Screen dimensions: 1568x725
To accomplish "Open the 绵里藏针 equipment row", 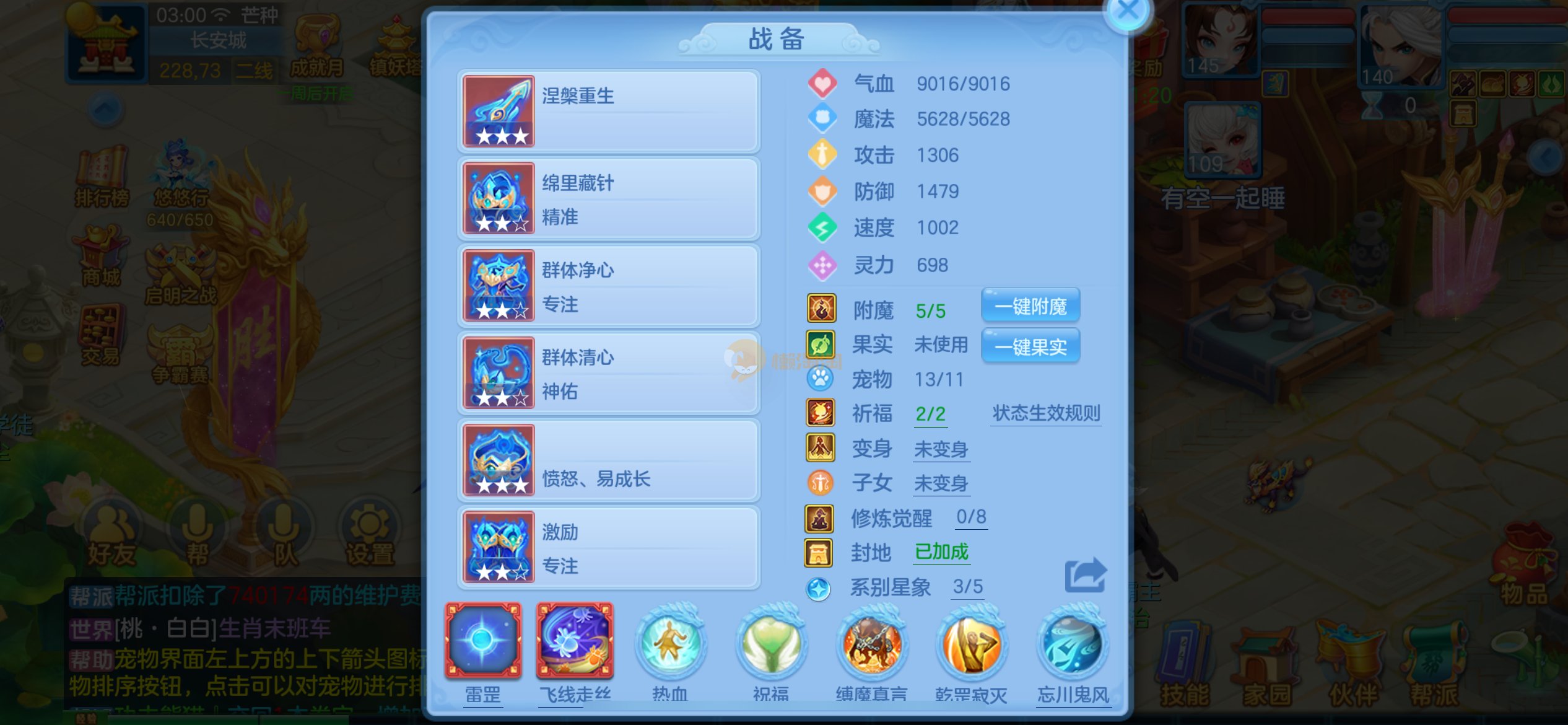I will [609, 199].
